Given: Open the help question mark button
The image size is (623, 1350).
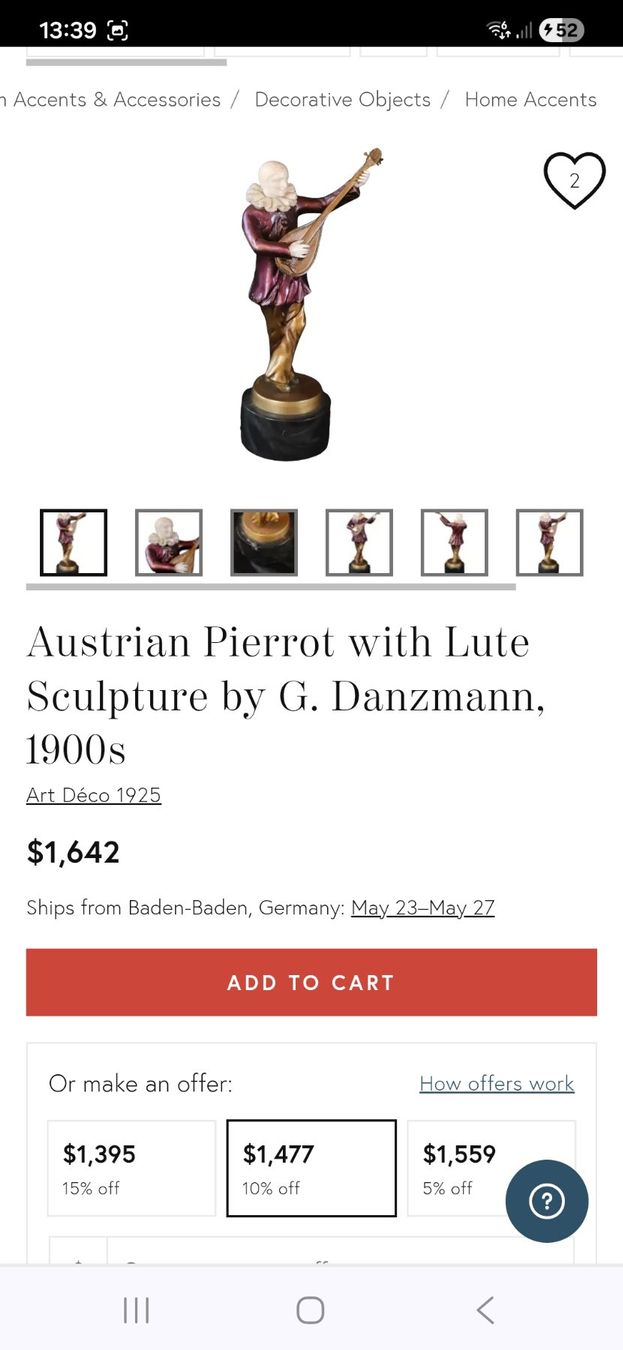Looking at the screenshot, I should pos(547,1201).
